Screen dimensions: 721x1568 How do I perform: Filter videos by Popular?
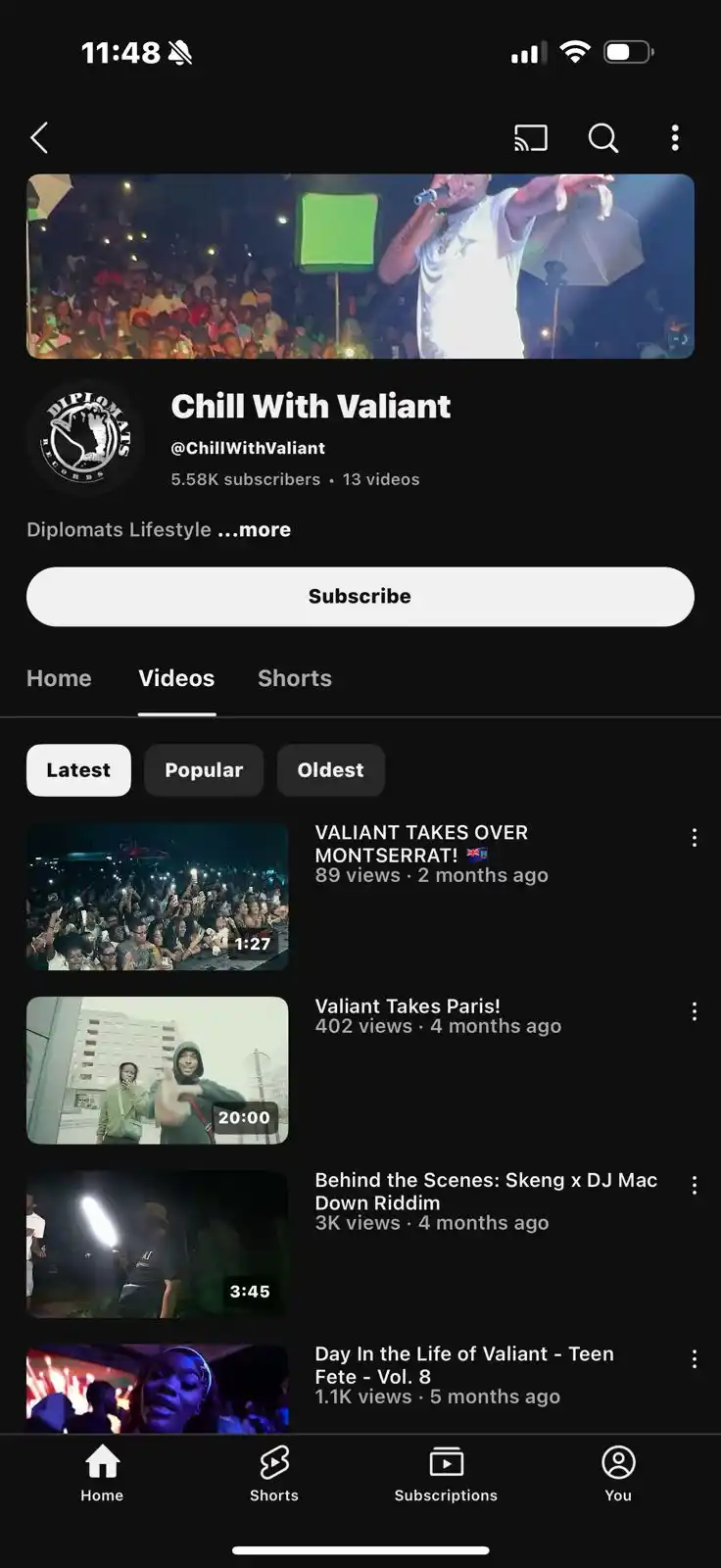point(204,770)
